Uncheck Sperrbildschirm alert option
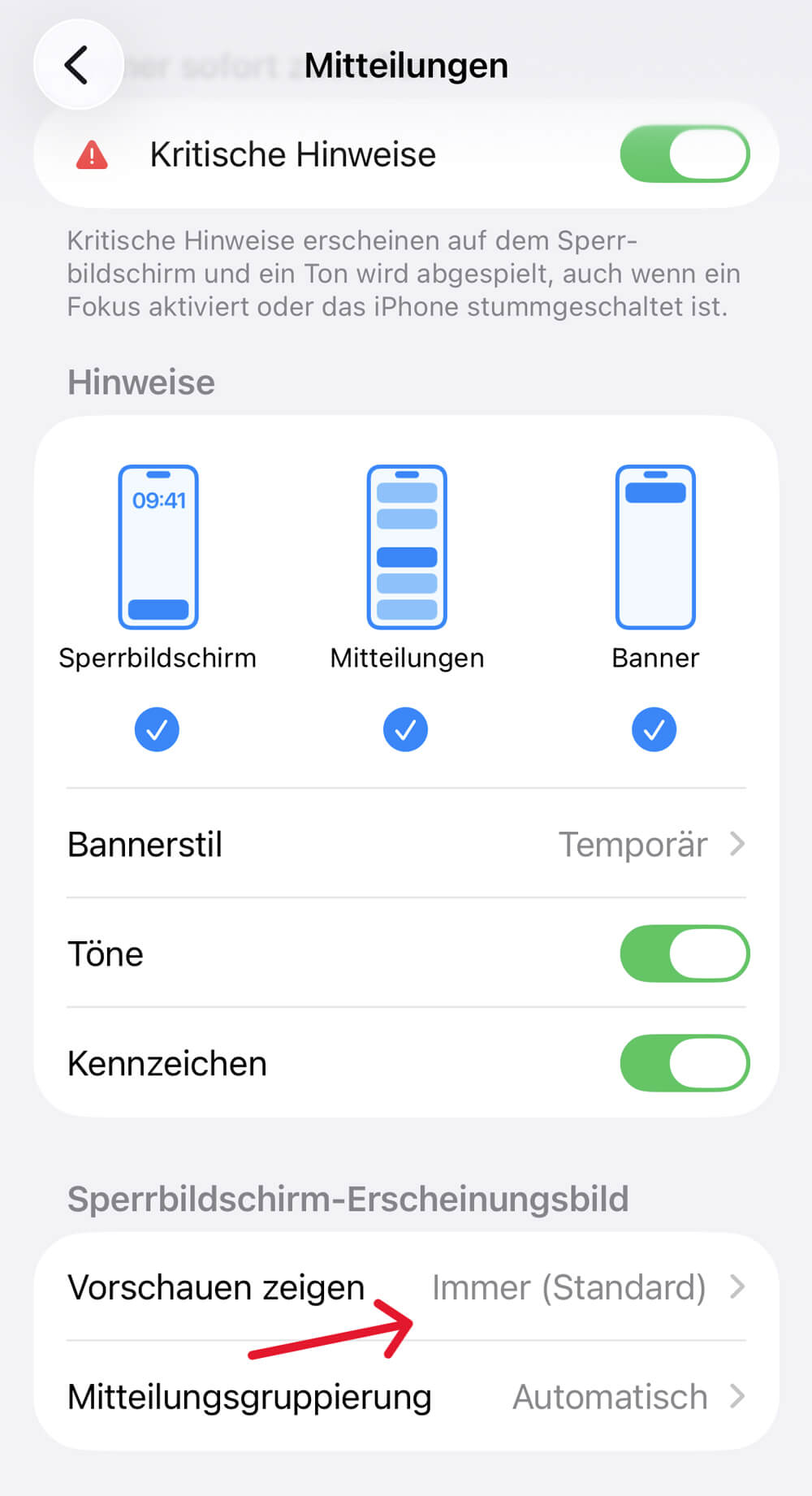 pos(157,729)
